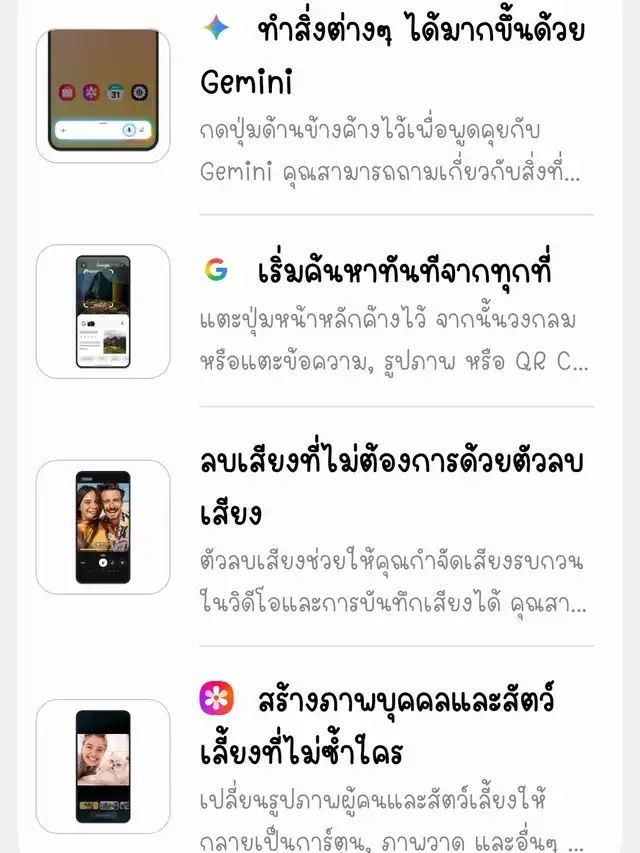Open the audio eraser tip
640x853 pixels.
(390, 528)
